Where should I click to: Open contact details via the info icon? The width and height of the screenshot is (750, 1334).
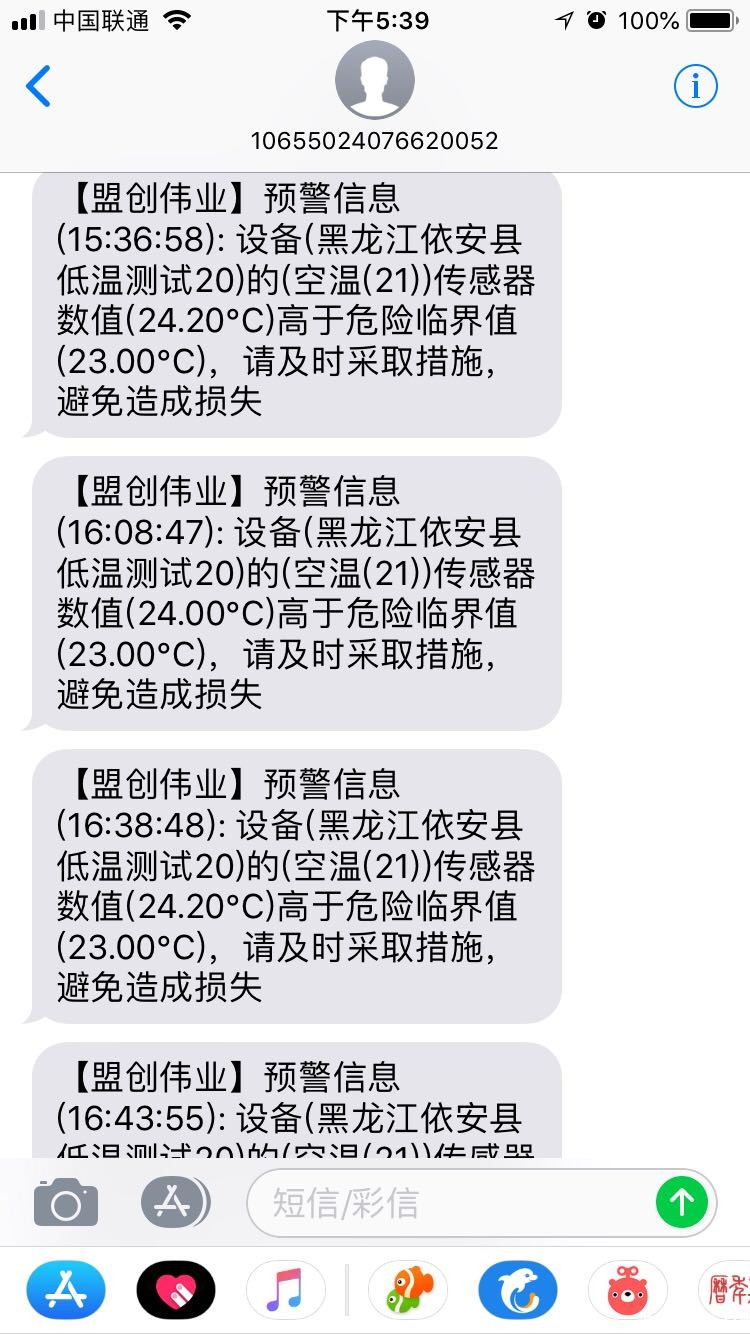pos(695,87)
